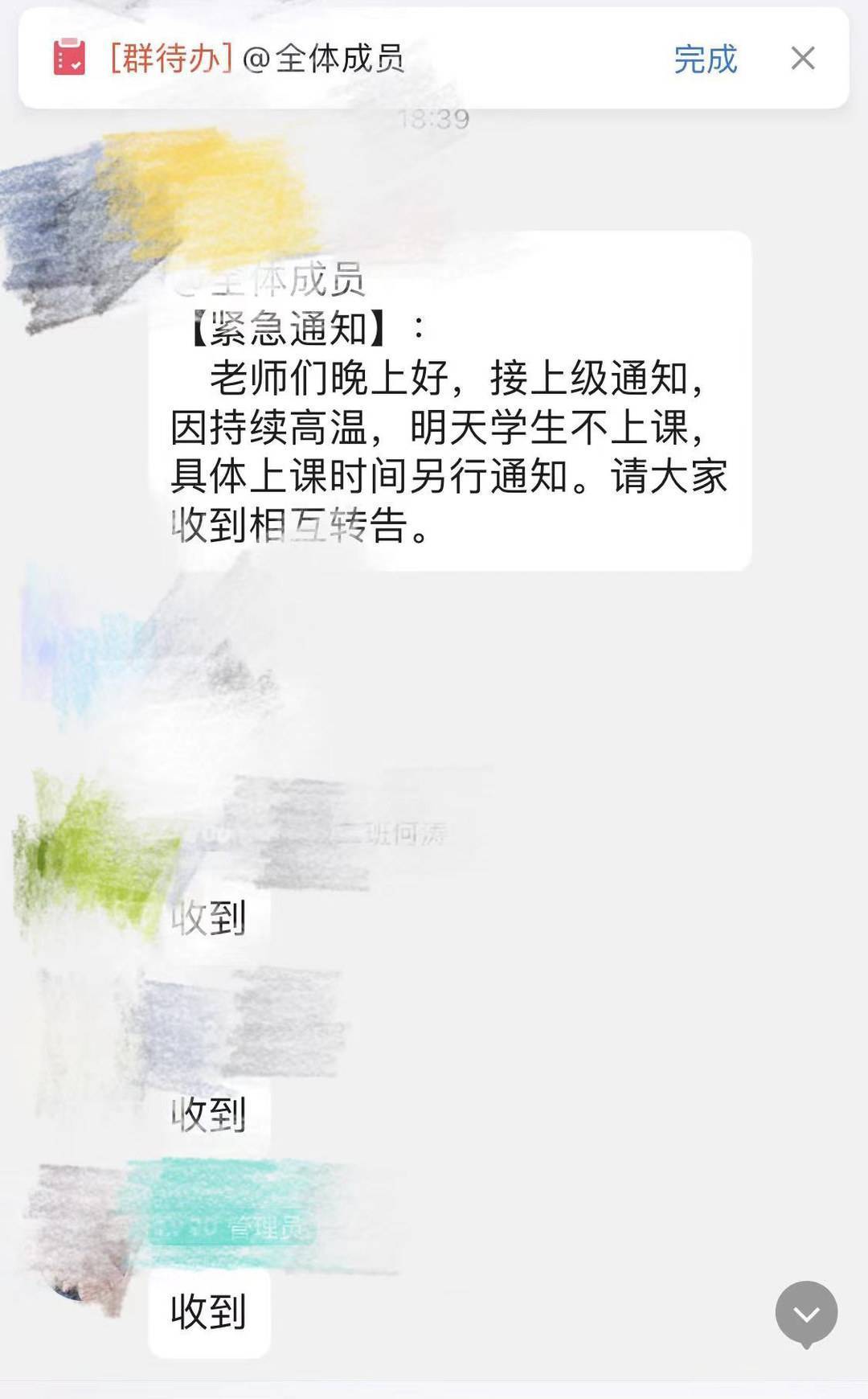Dismiss the 群待办 banner

coord(802,59)
